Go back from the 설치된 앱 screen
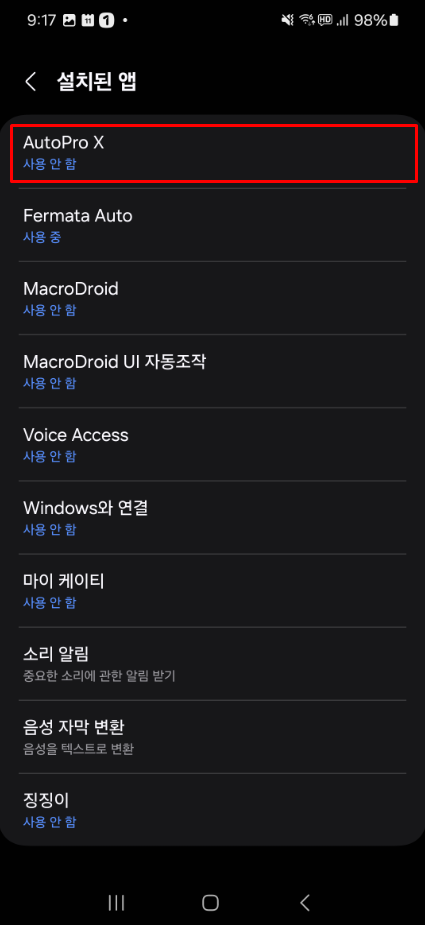The height and width of the screenshot is (925, 425). [x=31, y=81]
